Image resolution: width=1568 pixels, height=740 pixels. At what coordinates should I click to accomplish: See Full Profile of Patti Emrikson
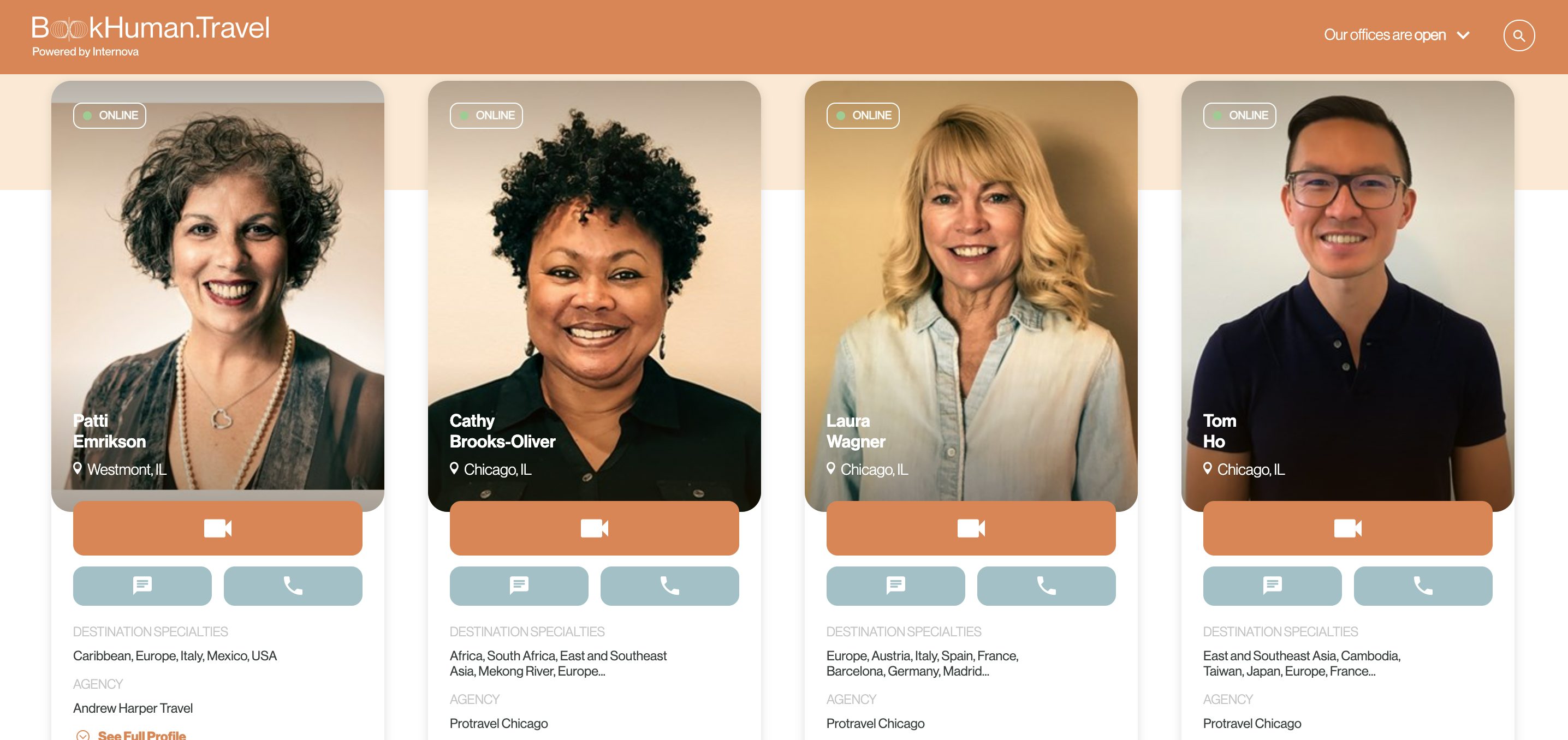[141, 735]
